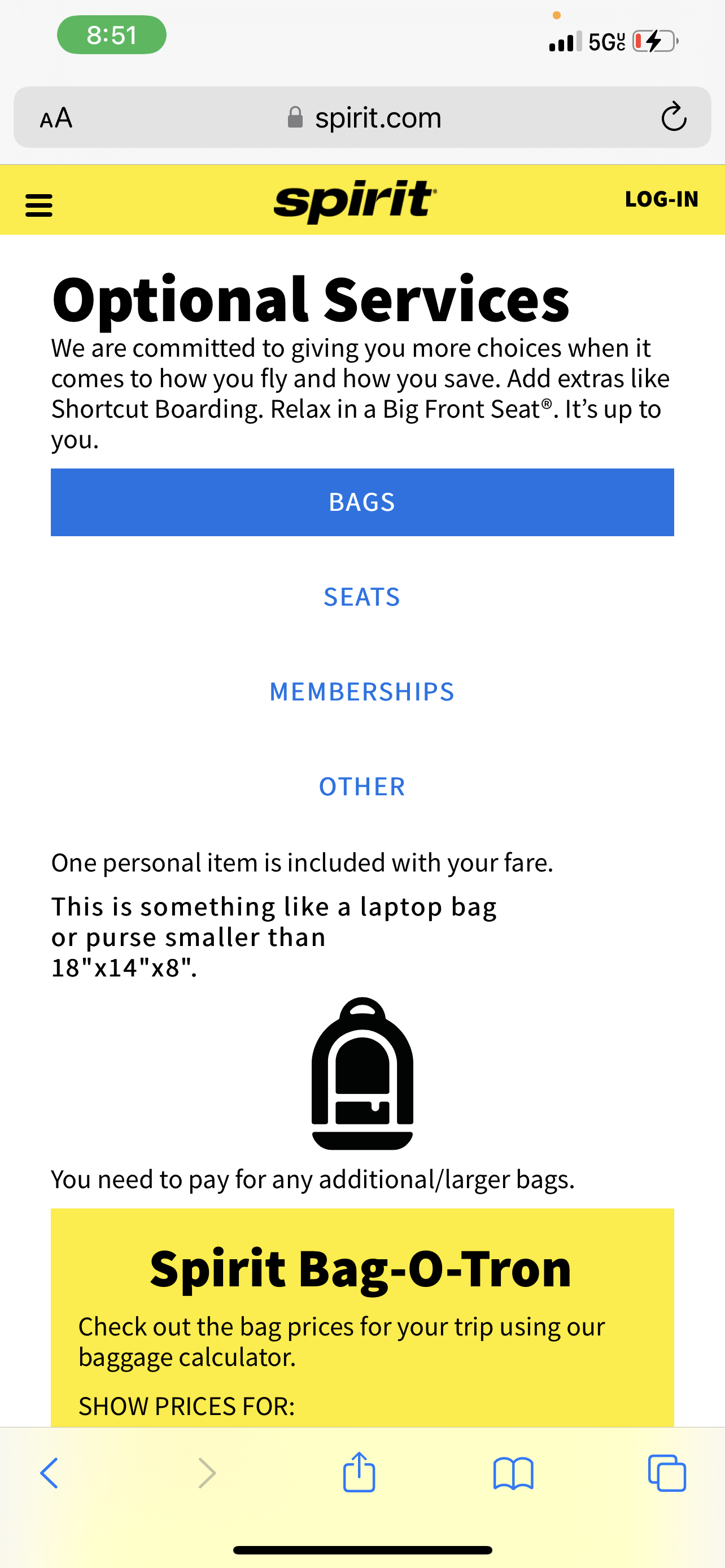Tap LOG-IN in the header
This screenshot has height=1568, width=725.
661,199
